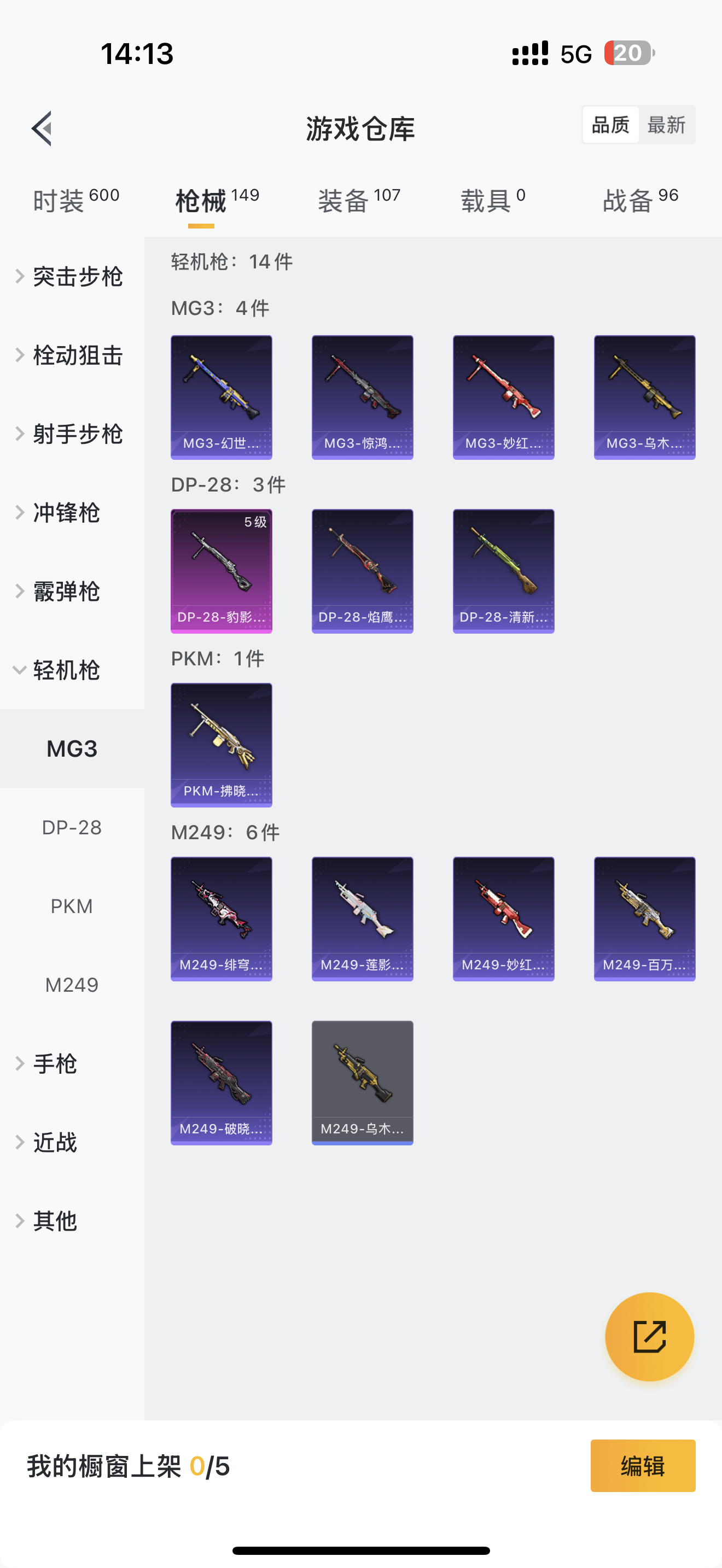The image size is (722, 1568).
Task: Expand the 冲锋枪 category
Action: tap(67, 512)
